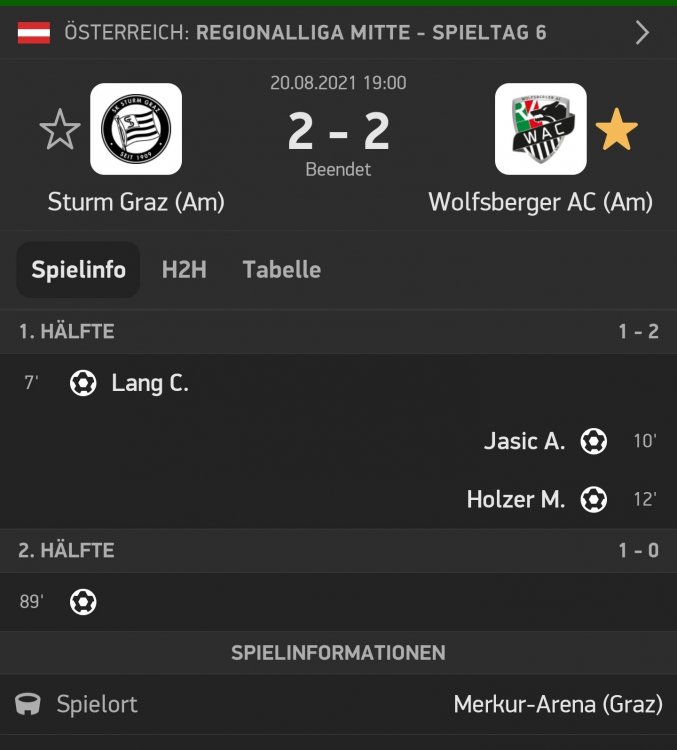The height and width of the screenshot is (750, 677).
Task: Open the Sturm Graz (Am) team logo
Action: (x=136, y=130)
